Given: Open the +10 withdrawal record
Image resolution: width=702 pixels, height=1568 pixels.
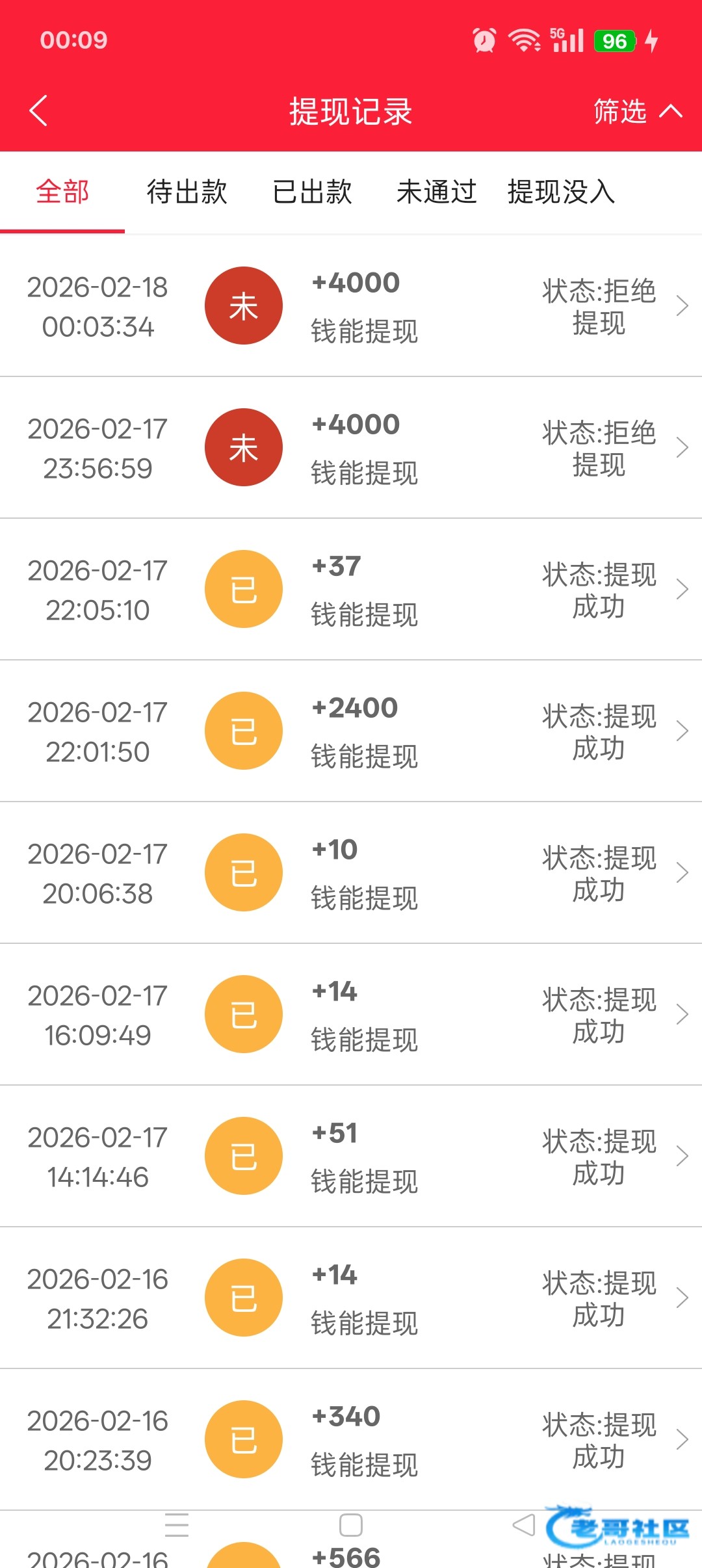Looking at the screenshot, I should (351, 872).
